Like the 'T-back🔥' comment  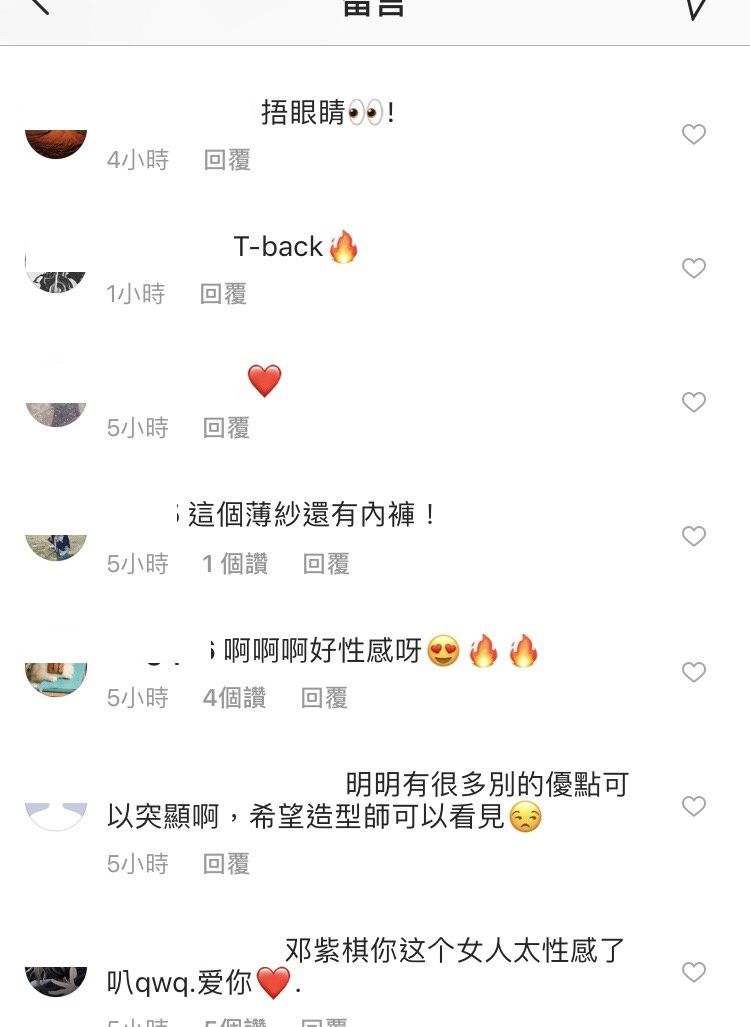point(693,269)
